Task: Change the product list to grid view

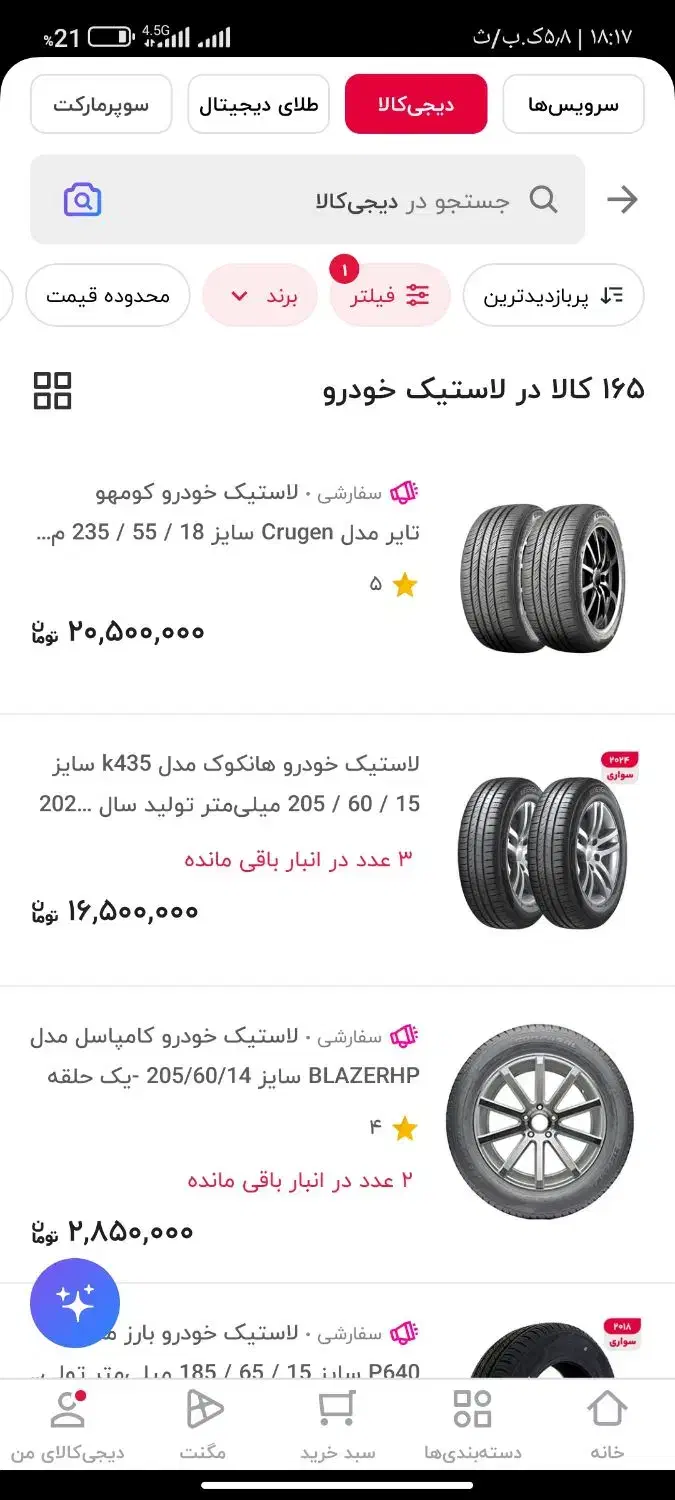Action: pyautogui.click(x=53, y=390)
